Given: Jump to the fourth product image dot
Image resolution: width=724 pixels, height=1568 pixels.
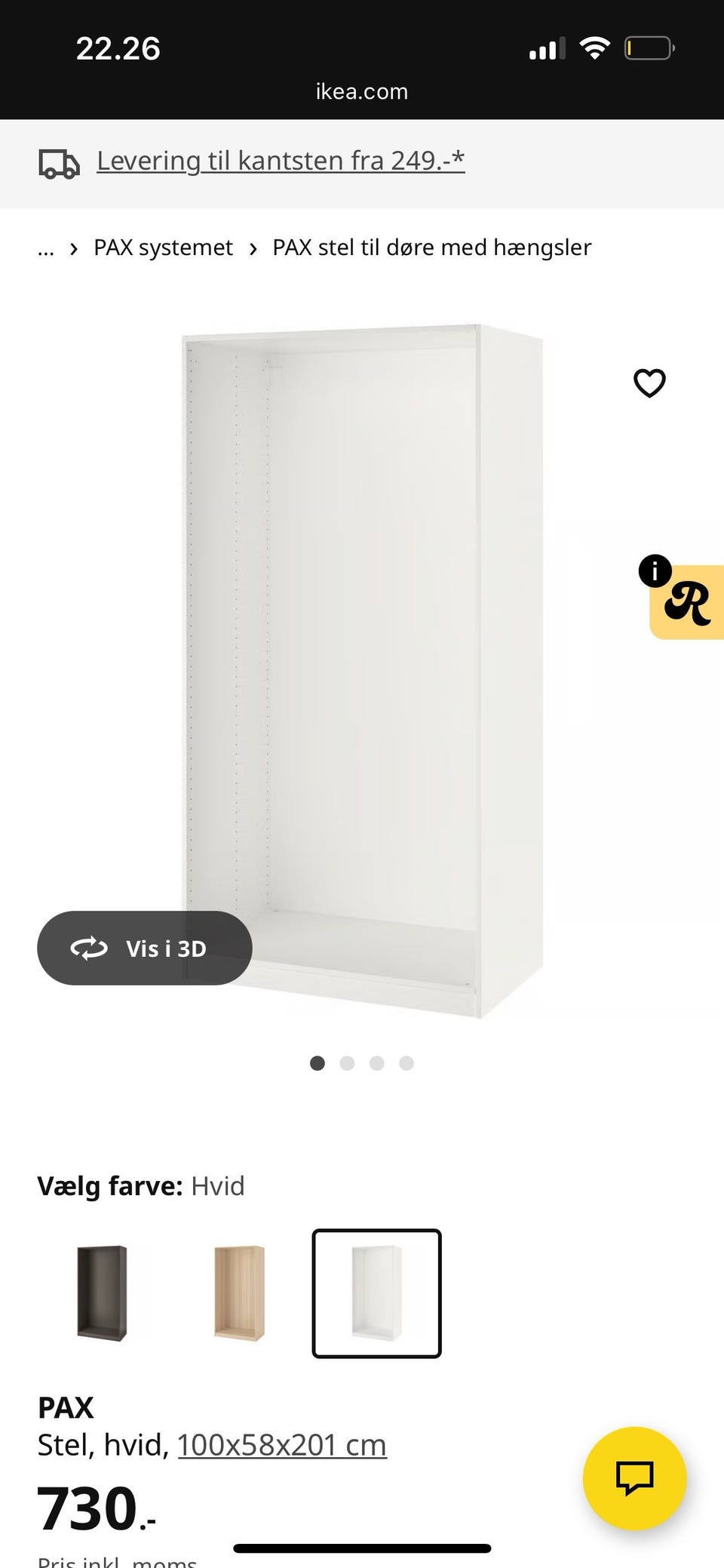Looking at the screenshot, I should 406,1063.
